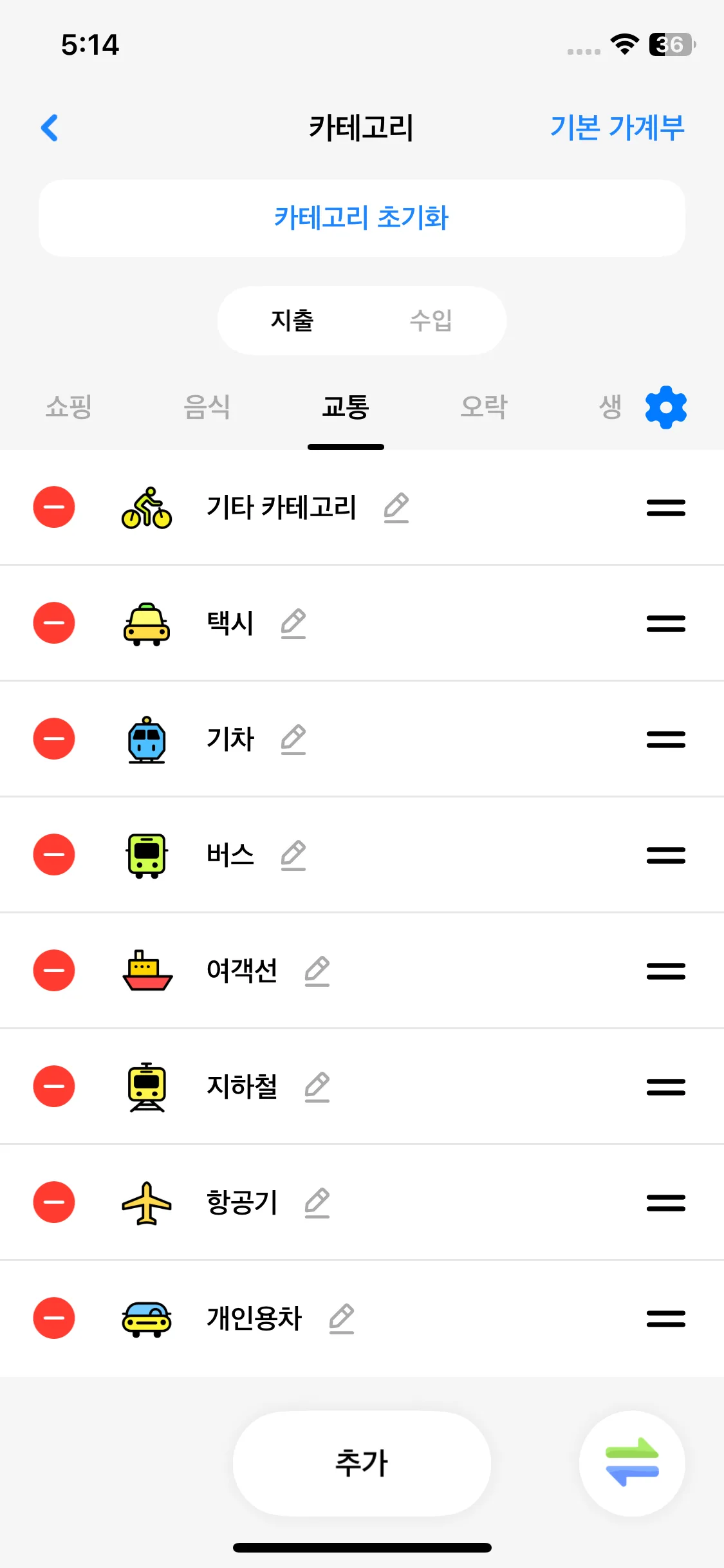Viewport: 724px width, 1568px height.
Task: Select the 음식 category tab
Action: 207,407
